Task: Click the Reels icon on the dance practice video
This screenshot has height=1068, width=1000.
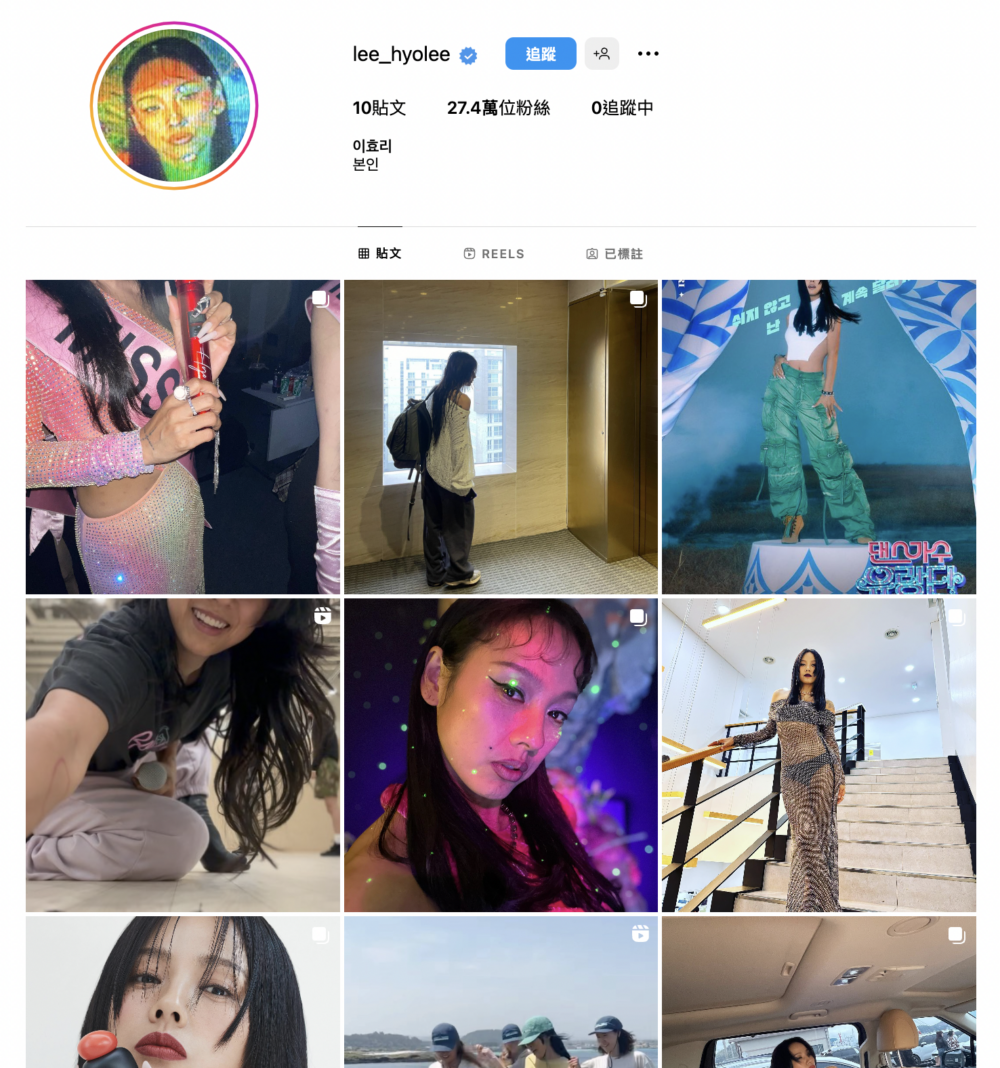Action: pyautogui.click(x=321, y=617)
